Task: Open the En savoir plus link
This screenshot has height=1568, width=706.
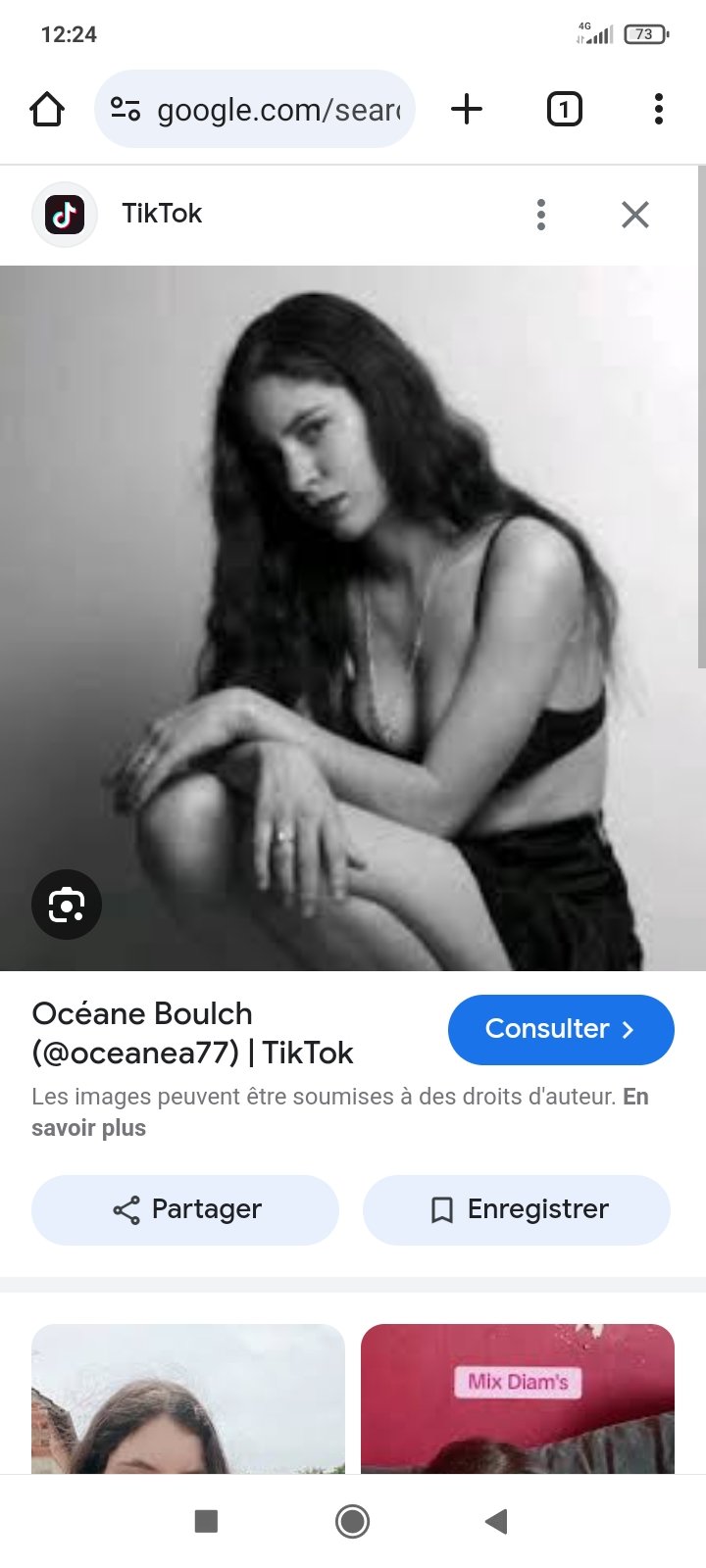Action: pyautogui.click(x=88, y=1128)
